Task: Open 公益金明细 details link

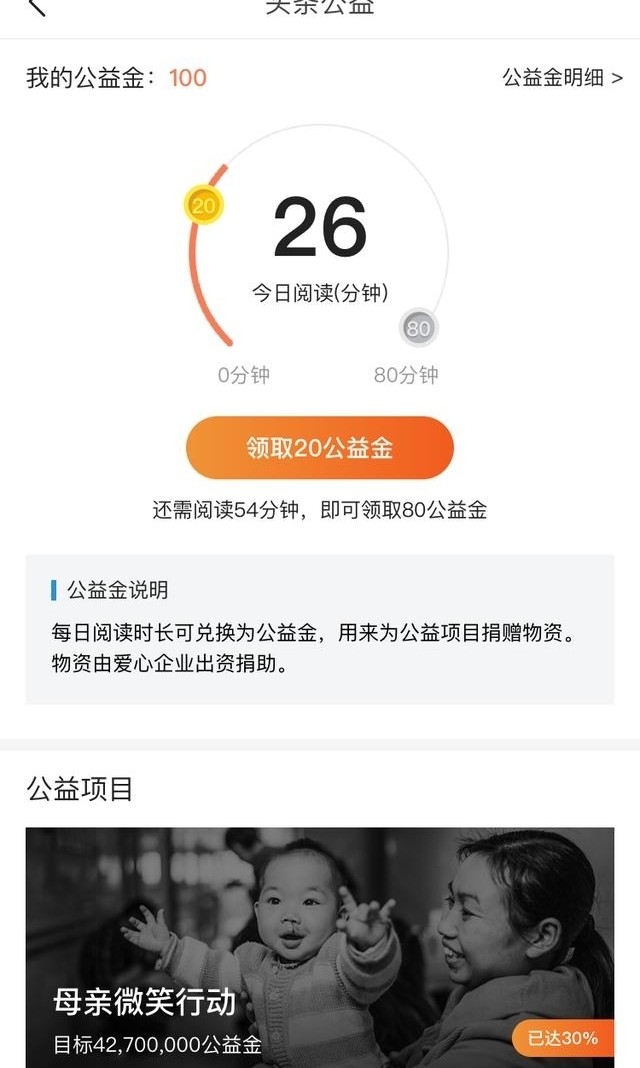Action: click(562, 78)
